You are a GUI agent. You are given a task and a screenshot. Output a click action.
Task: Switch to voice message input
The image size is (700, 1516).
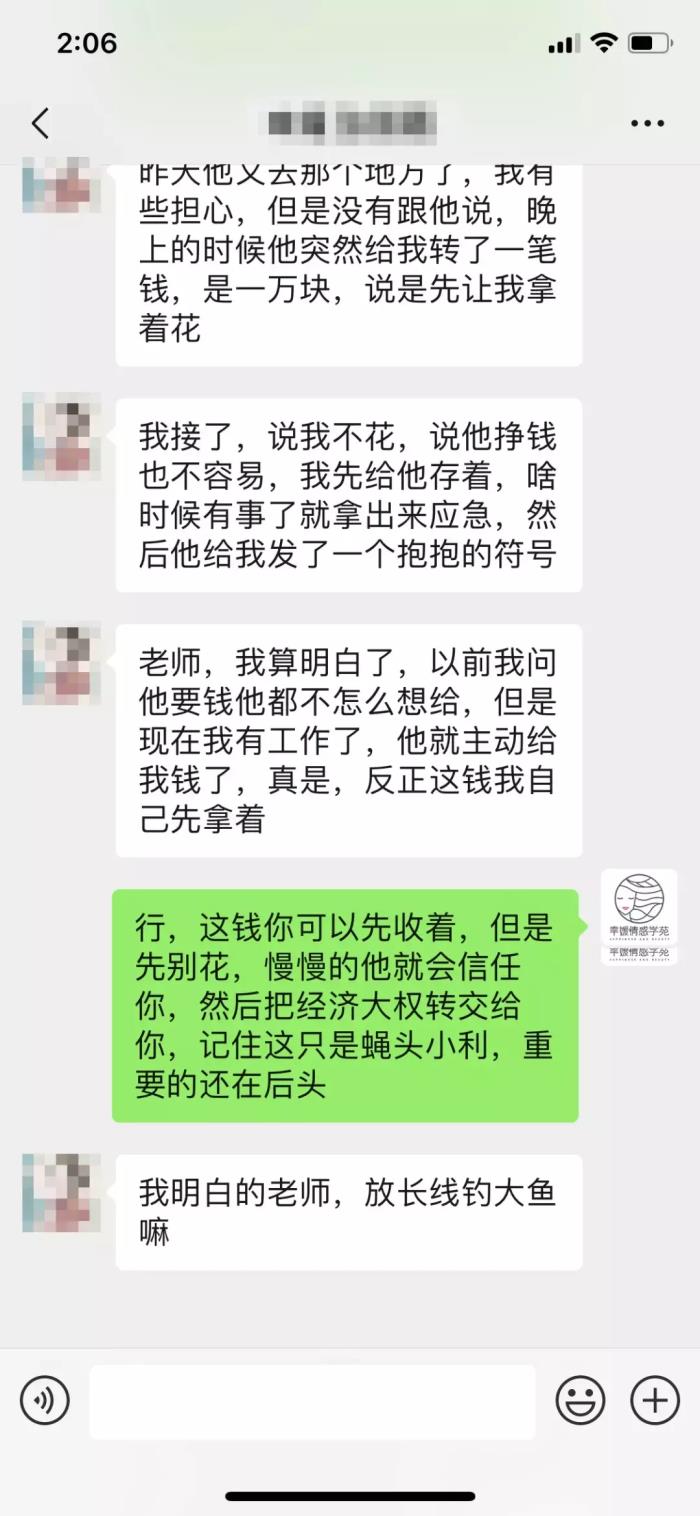[x=45, y=1399]
